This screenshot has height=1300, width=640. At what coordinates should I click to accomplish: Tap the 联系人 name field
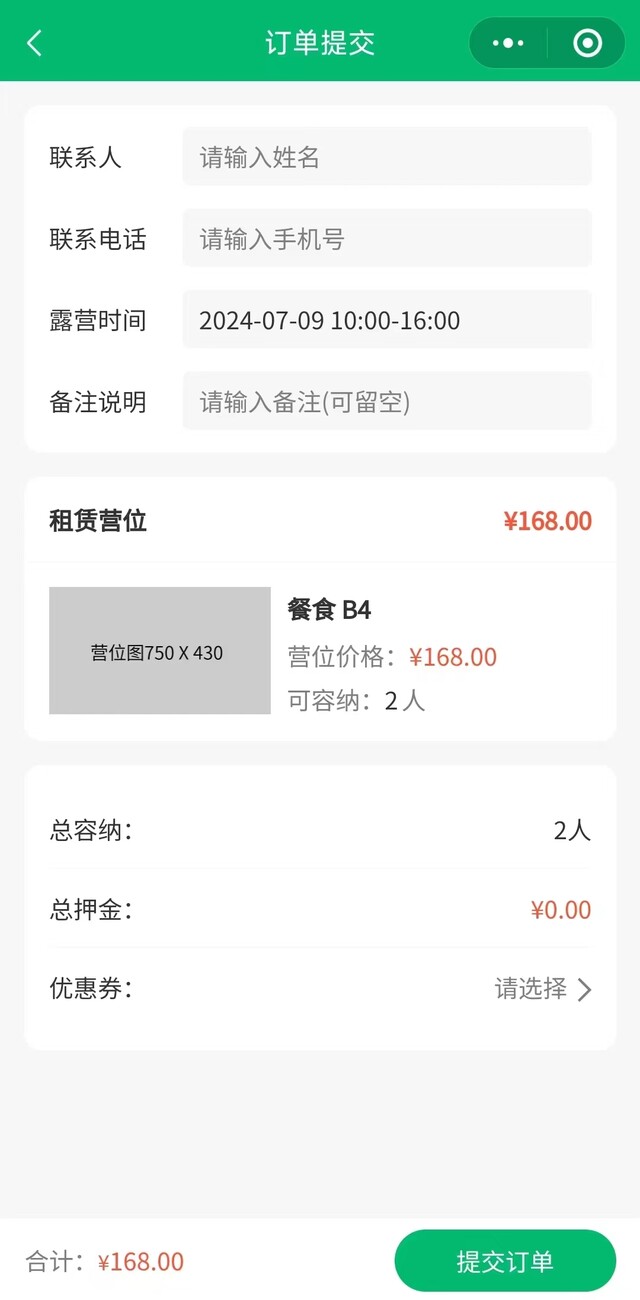[386, 157]
